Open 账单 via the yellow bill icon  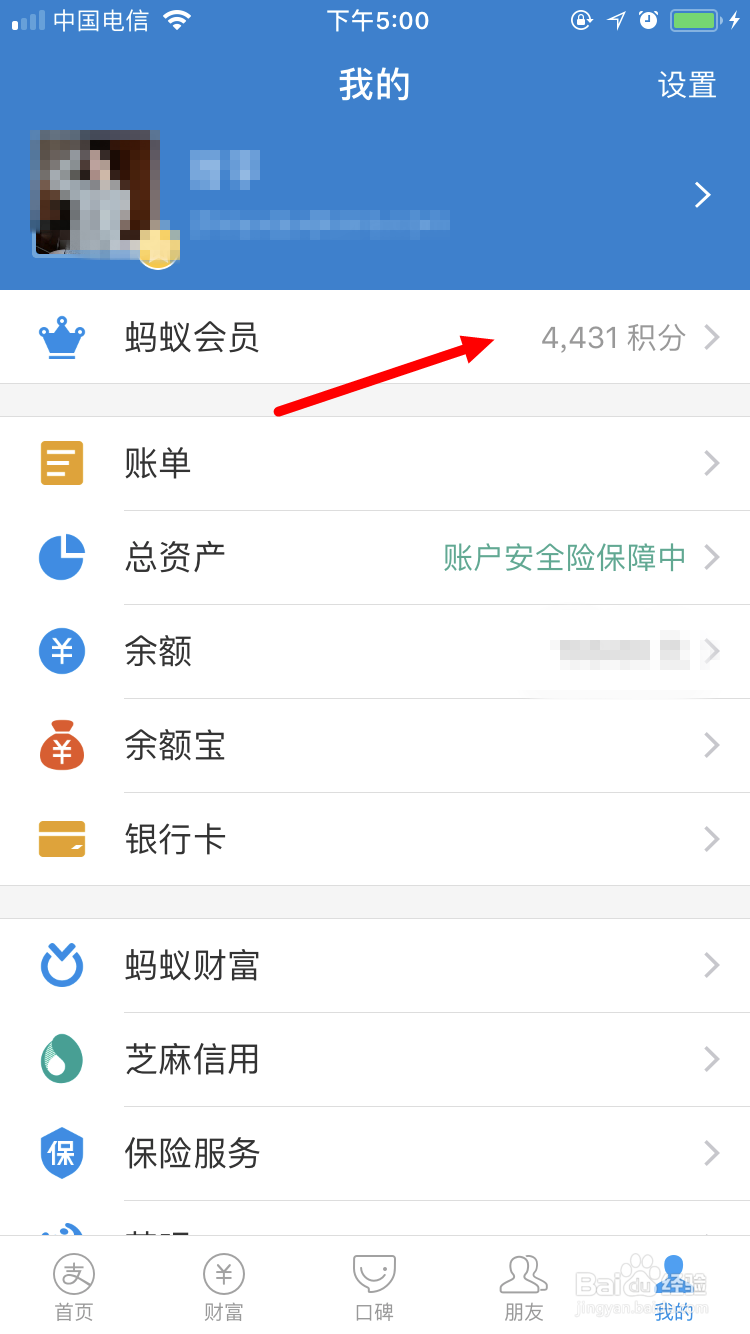point(62,463)
